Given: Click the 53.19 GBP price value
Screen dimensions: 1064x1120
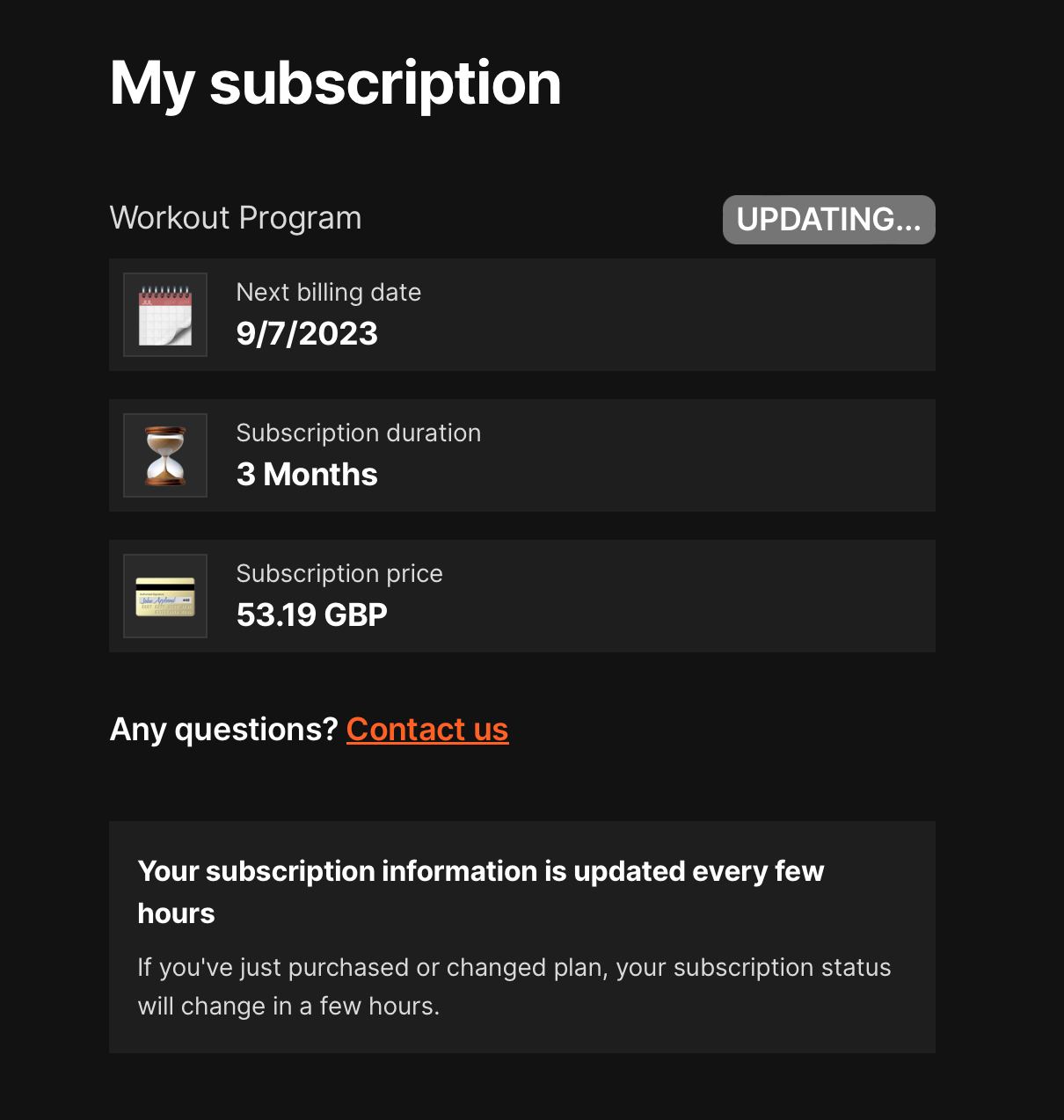Looking at the screenshot, I should [312, 615].
